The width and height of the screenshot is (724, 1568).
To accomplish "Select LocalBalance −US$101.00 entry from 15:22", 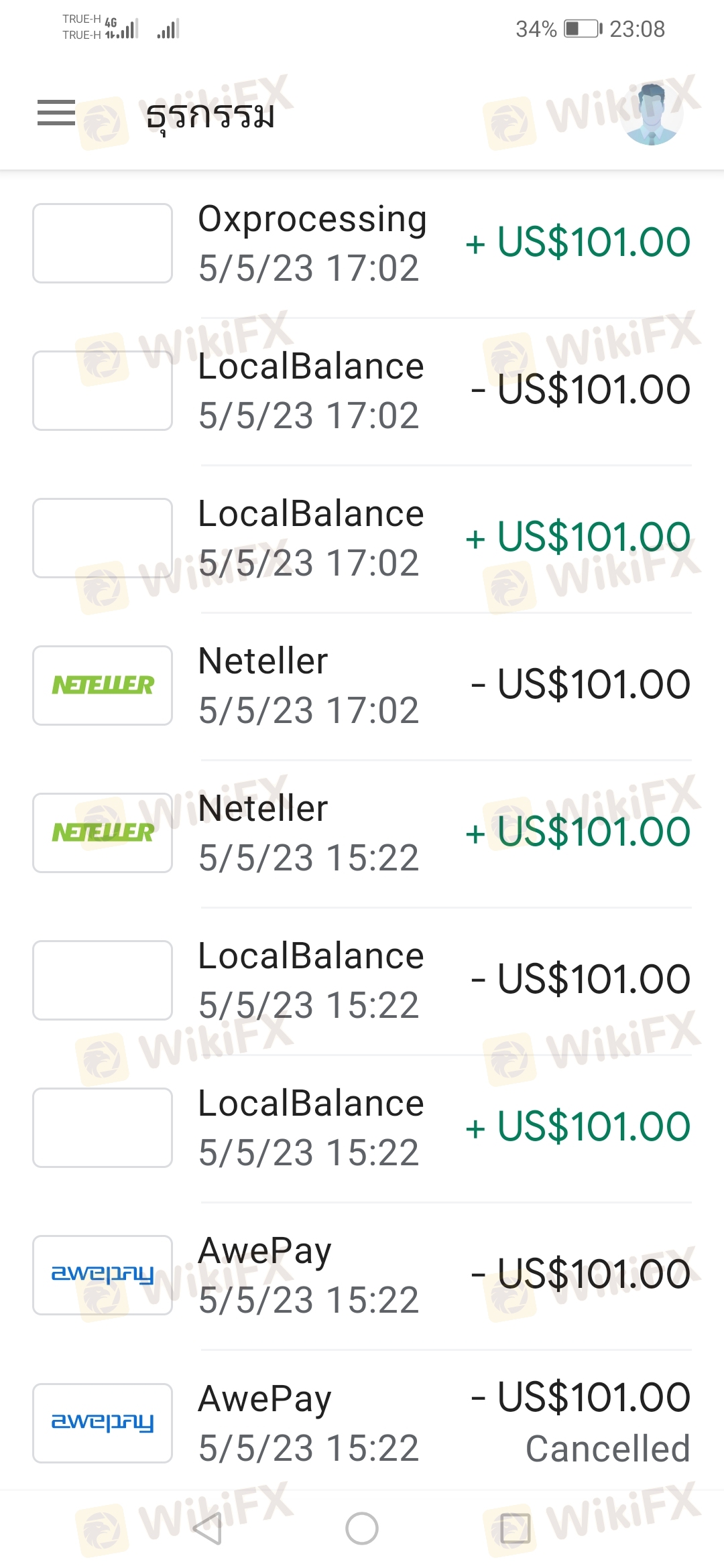I will [x=362, y=980].
